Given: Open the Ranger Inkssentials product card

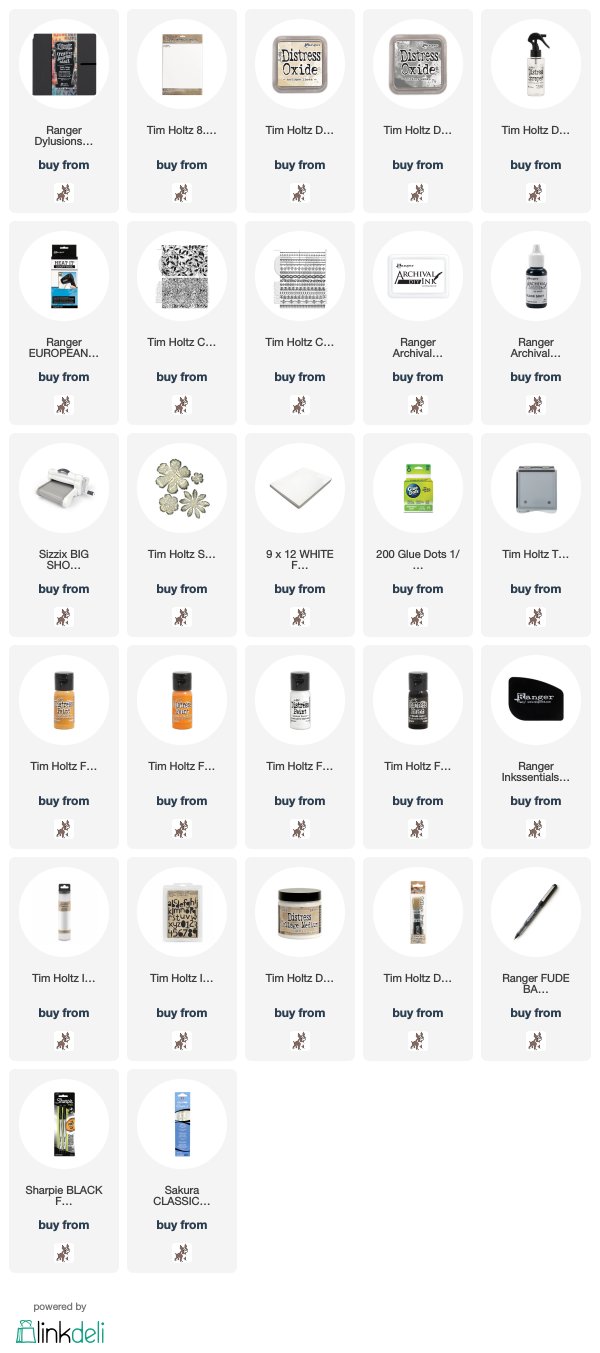Looking at the screenshot, I should point(536,746).
